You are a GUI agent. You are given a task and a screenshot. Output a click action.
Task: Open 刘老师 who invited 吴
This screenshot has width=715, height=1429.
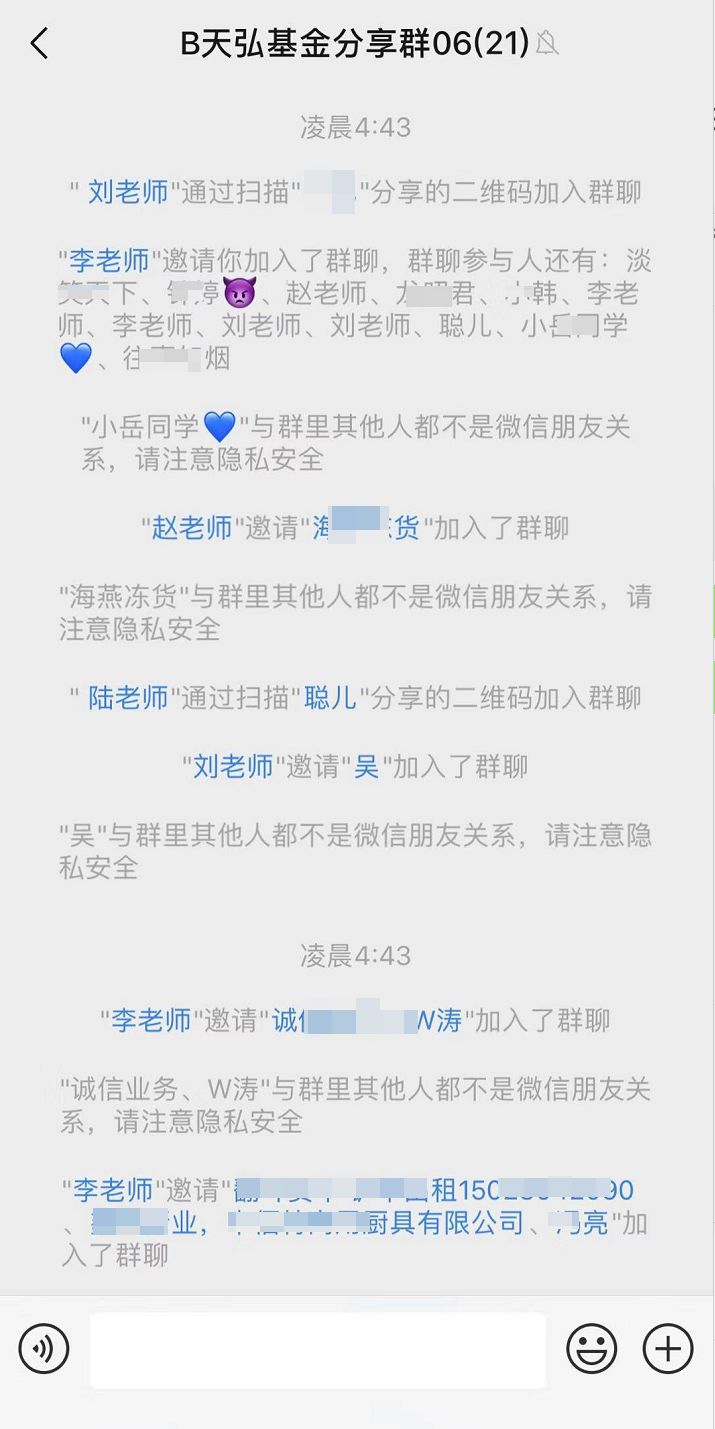pos(232,767)
